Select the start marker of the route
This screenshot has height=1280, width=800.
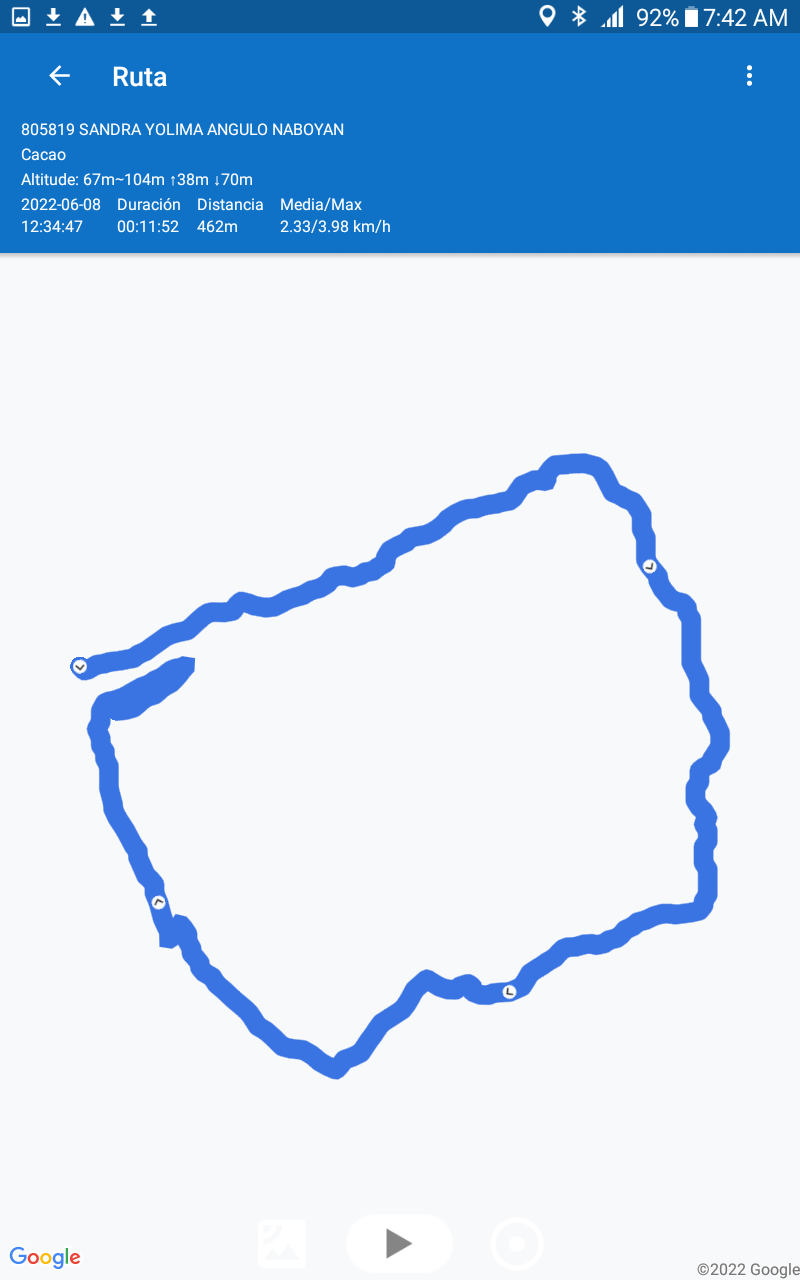(x=80, y=666)
